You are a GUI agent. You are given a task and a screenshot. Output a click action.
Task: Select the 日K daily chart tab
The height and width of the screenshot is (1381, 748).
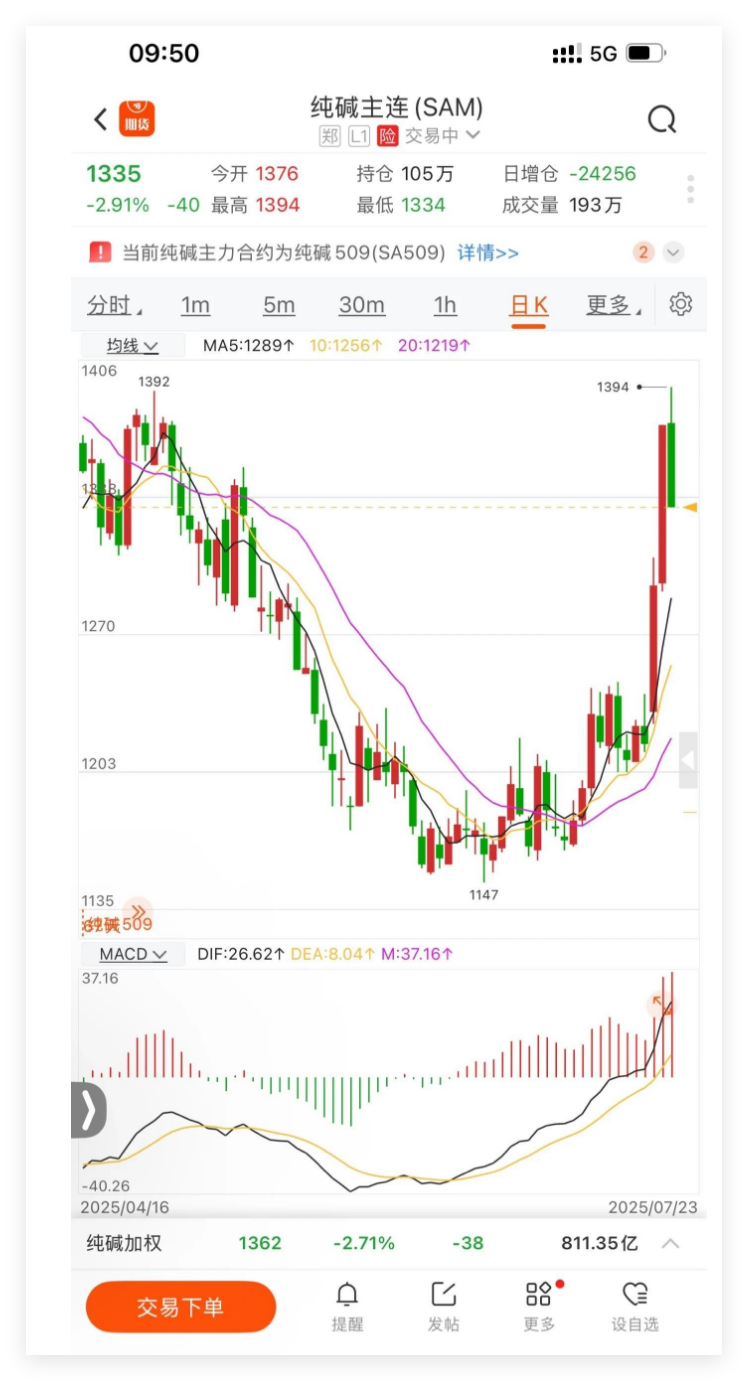pos(528,305)
